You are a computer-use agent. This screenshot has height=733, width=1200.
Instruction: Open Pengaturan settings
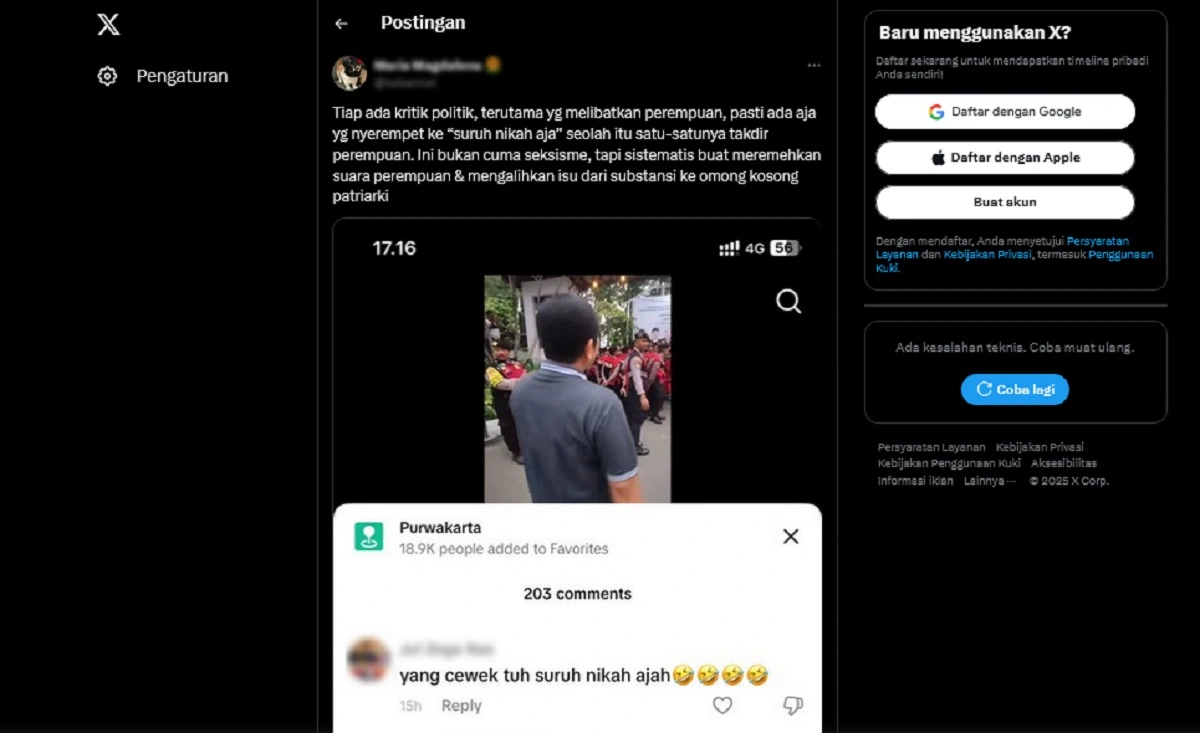tap(163, 76)
